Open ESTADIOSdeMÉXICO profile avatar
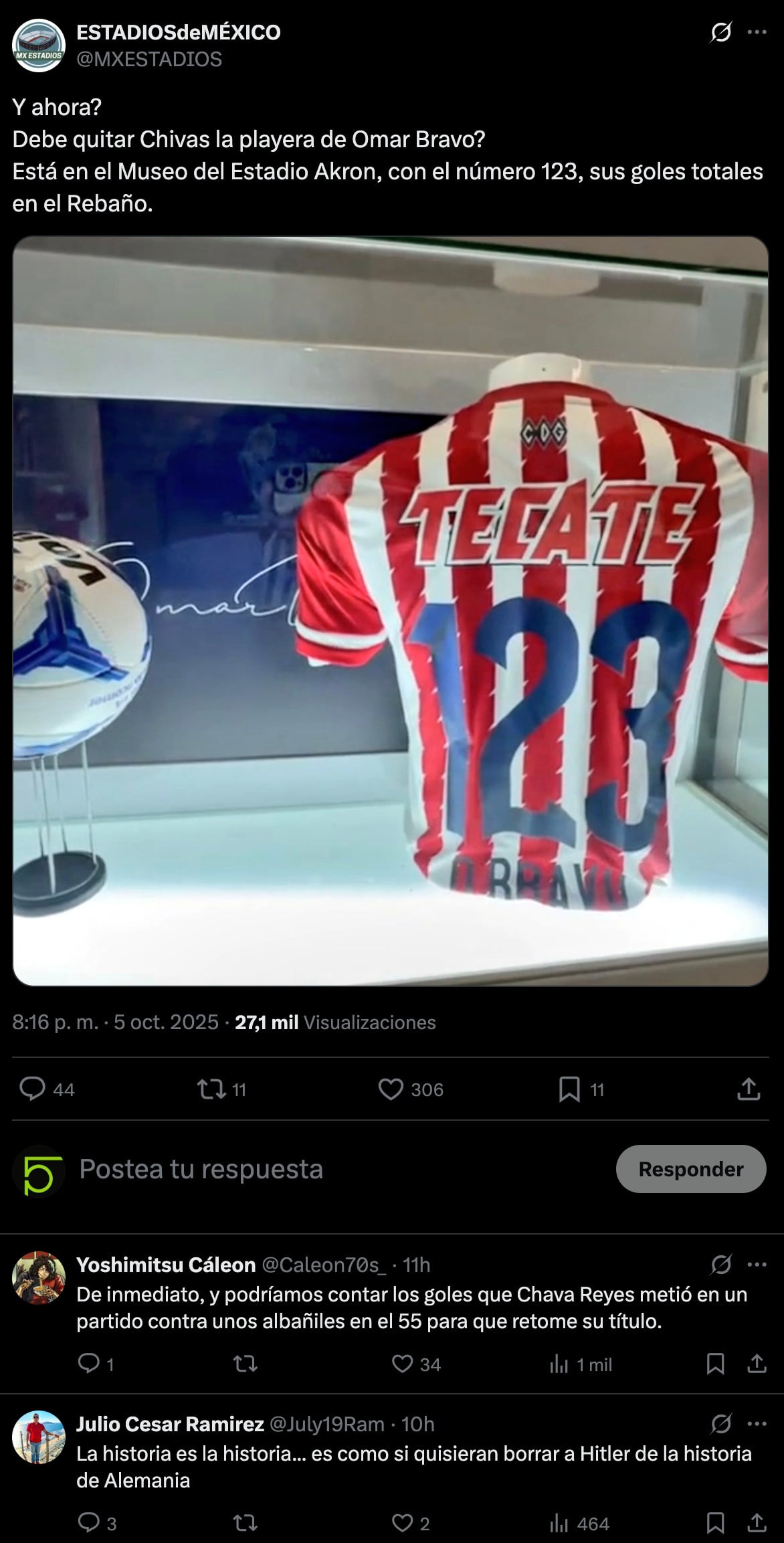The width and height of the screenshot is (784, 1543). click(x=39, y=46)
